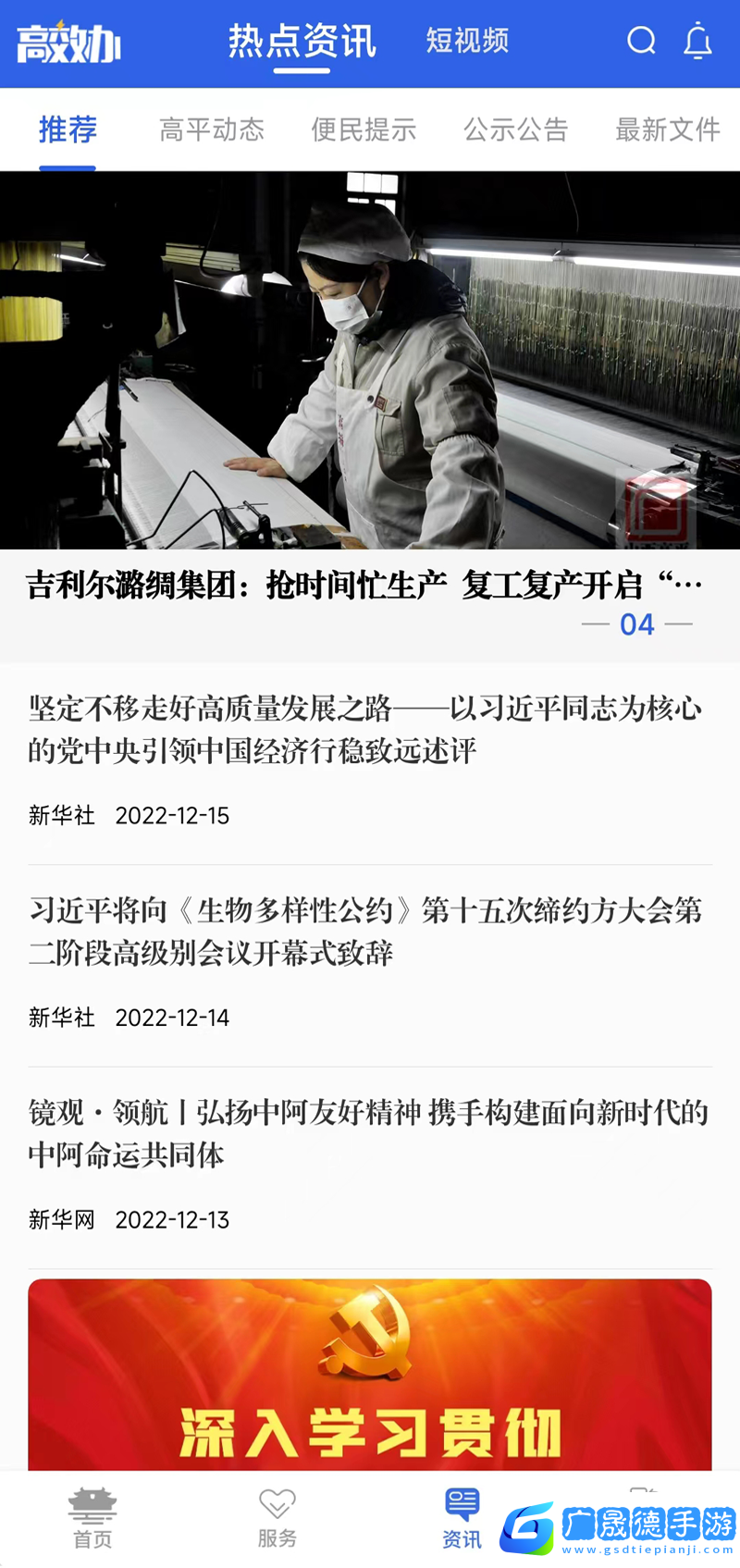Image resolution: width=740 pixels, height=1568 pixels.
Task: Go to the 最新文件 tab
Action: click(667, 130)
